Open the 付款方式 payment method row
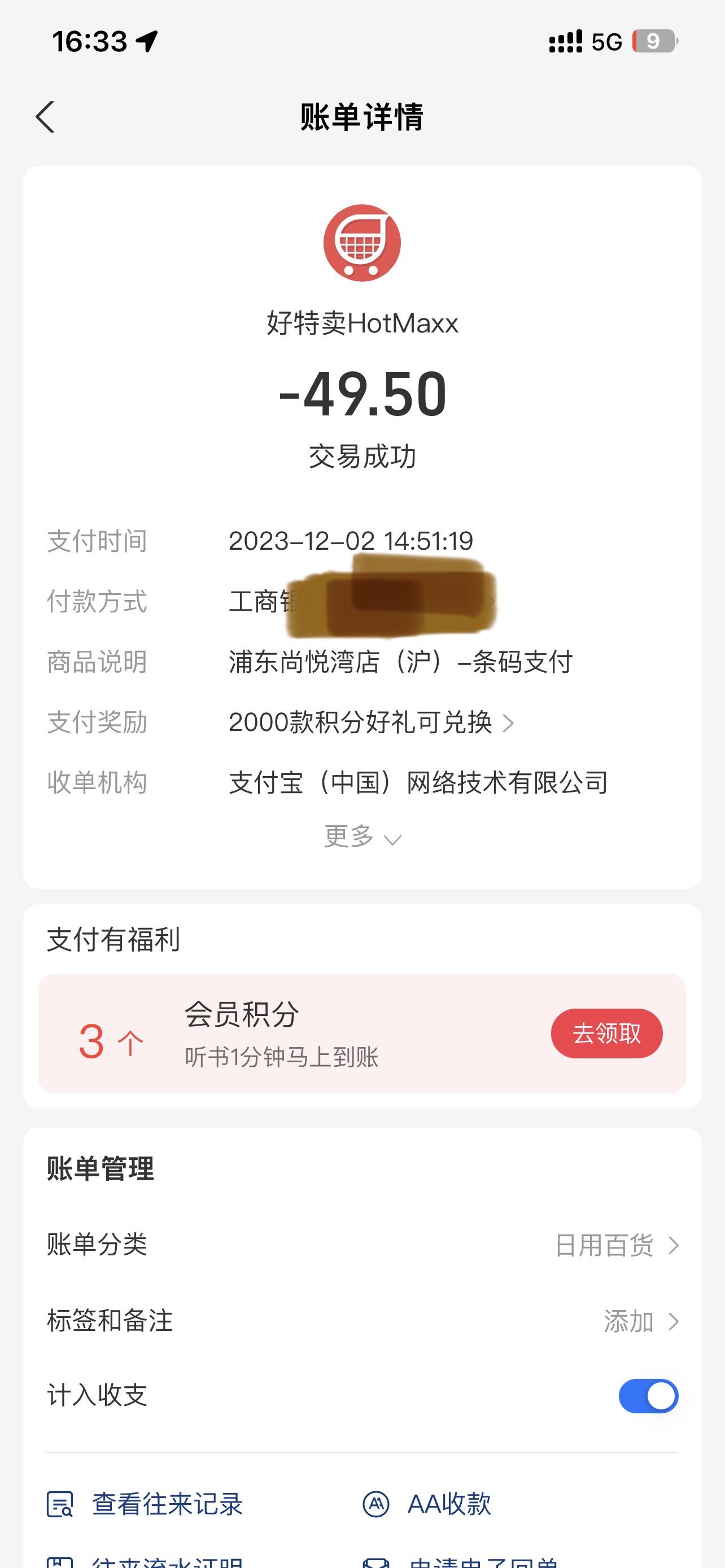Screen dimensions: 725x1568 click(362, 601)
